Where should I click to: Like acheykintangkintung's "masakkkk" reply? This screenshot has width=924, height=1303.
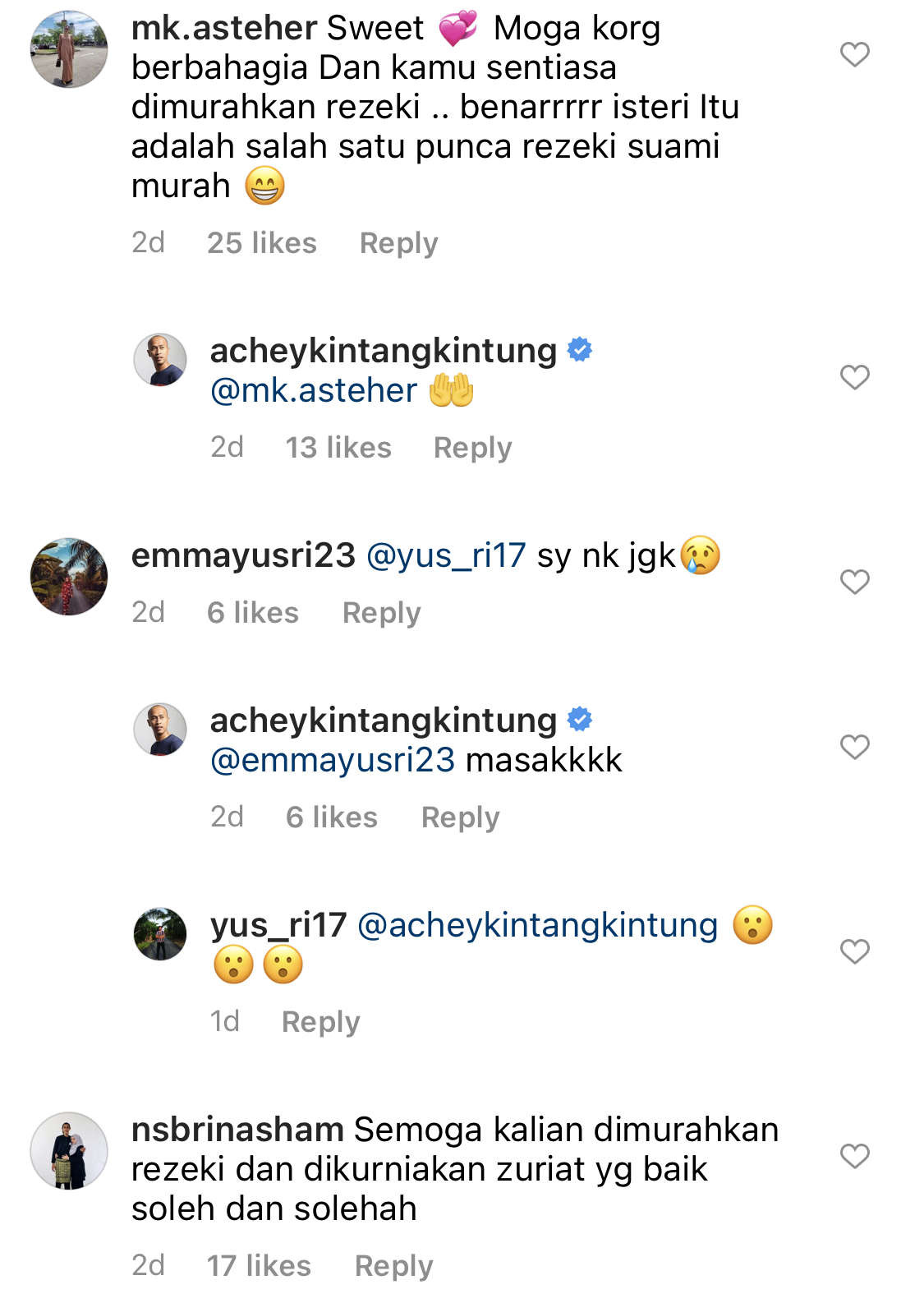click(854, 748)
